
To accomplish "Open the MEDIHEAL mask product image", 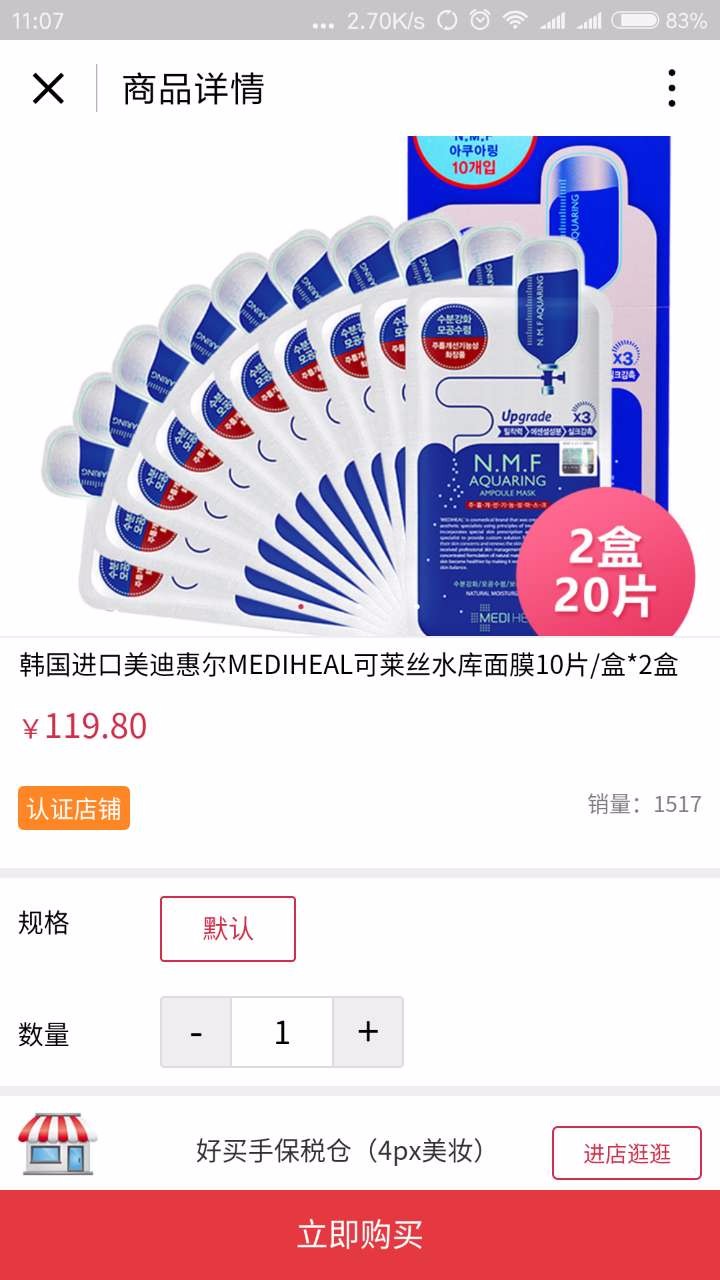I will click(360, 386).
